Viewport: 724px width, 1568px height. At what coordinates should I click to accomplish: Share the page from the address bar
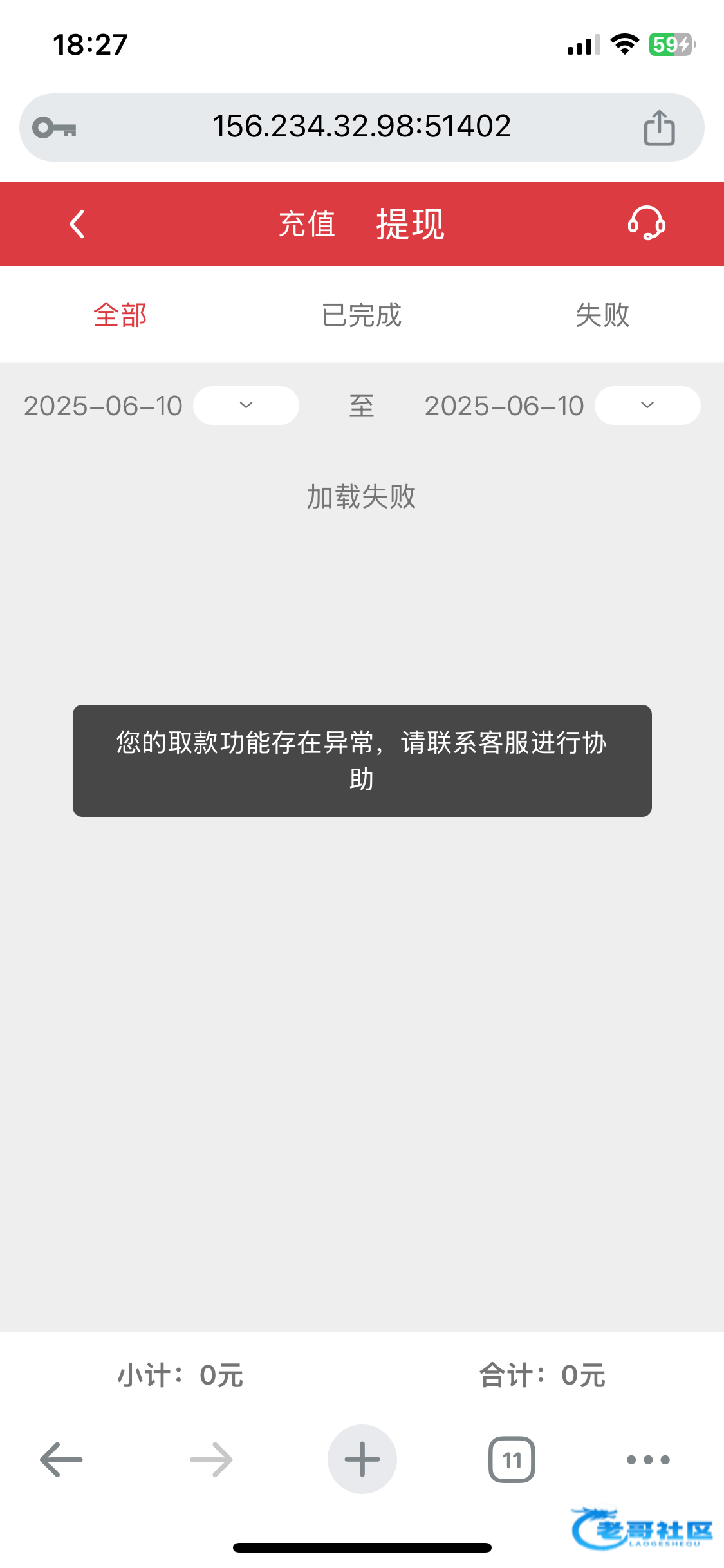(659, 127)
